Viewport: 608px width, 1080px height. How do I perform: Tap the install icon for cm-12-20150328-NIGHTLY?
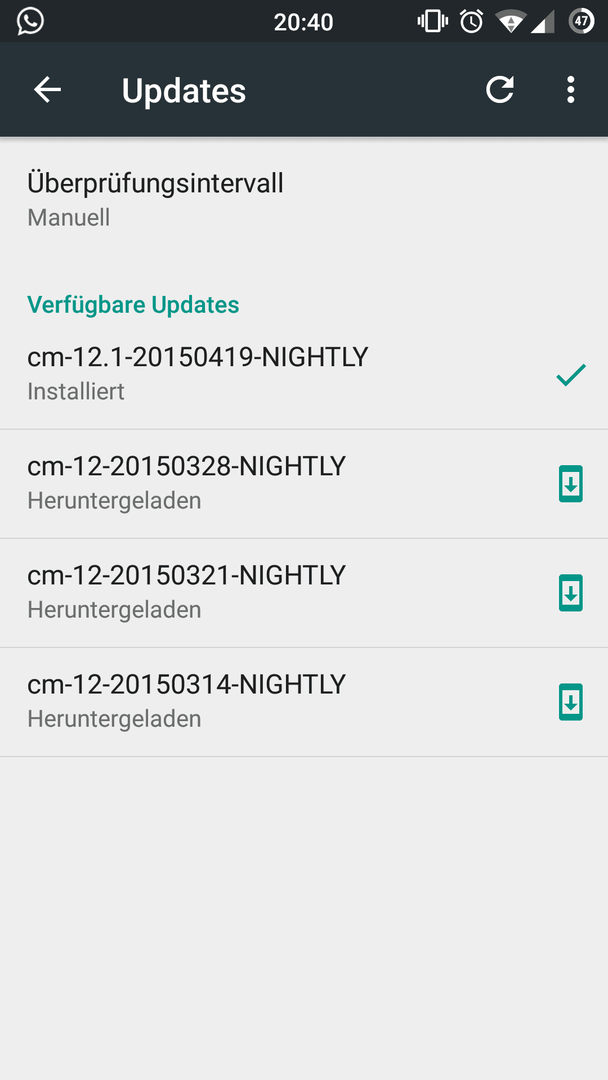pos(571,484)
